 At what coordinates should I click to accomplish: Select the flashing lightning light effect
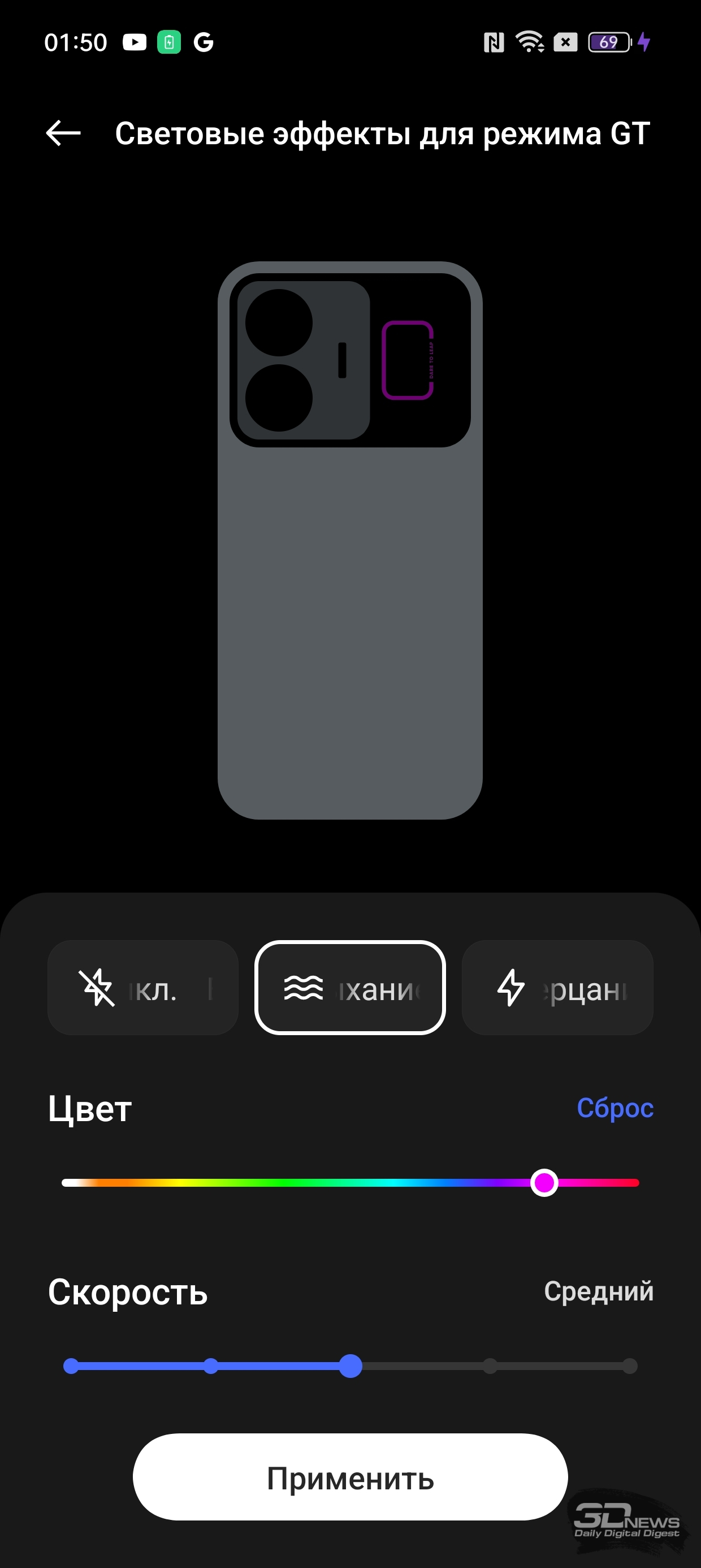[557, 987]
